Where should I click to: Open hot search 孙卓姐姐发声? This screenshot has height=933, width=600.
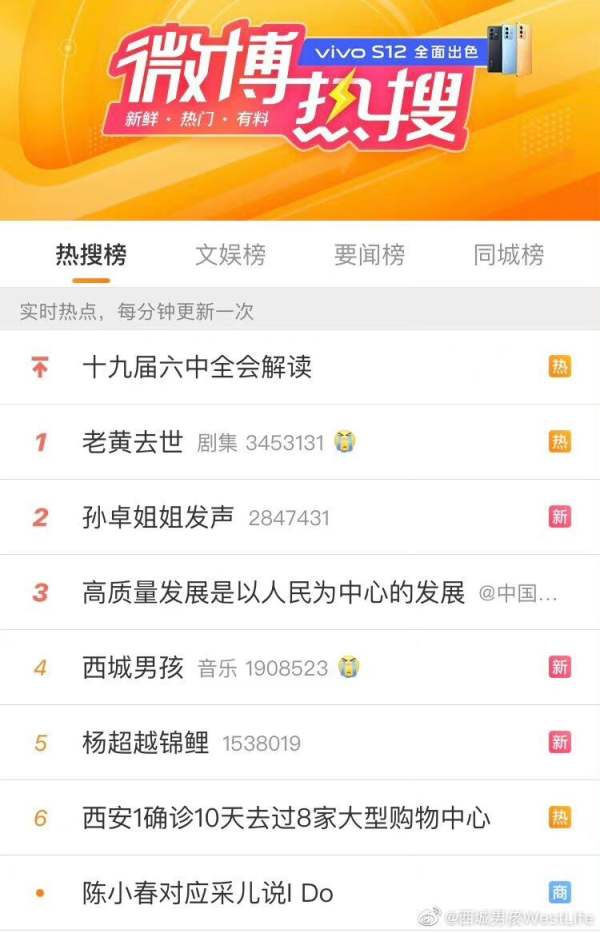point(158,517)
